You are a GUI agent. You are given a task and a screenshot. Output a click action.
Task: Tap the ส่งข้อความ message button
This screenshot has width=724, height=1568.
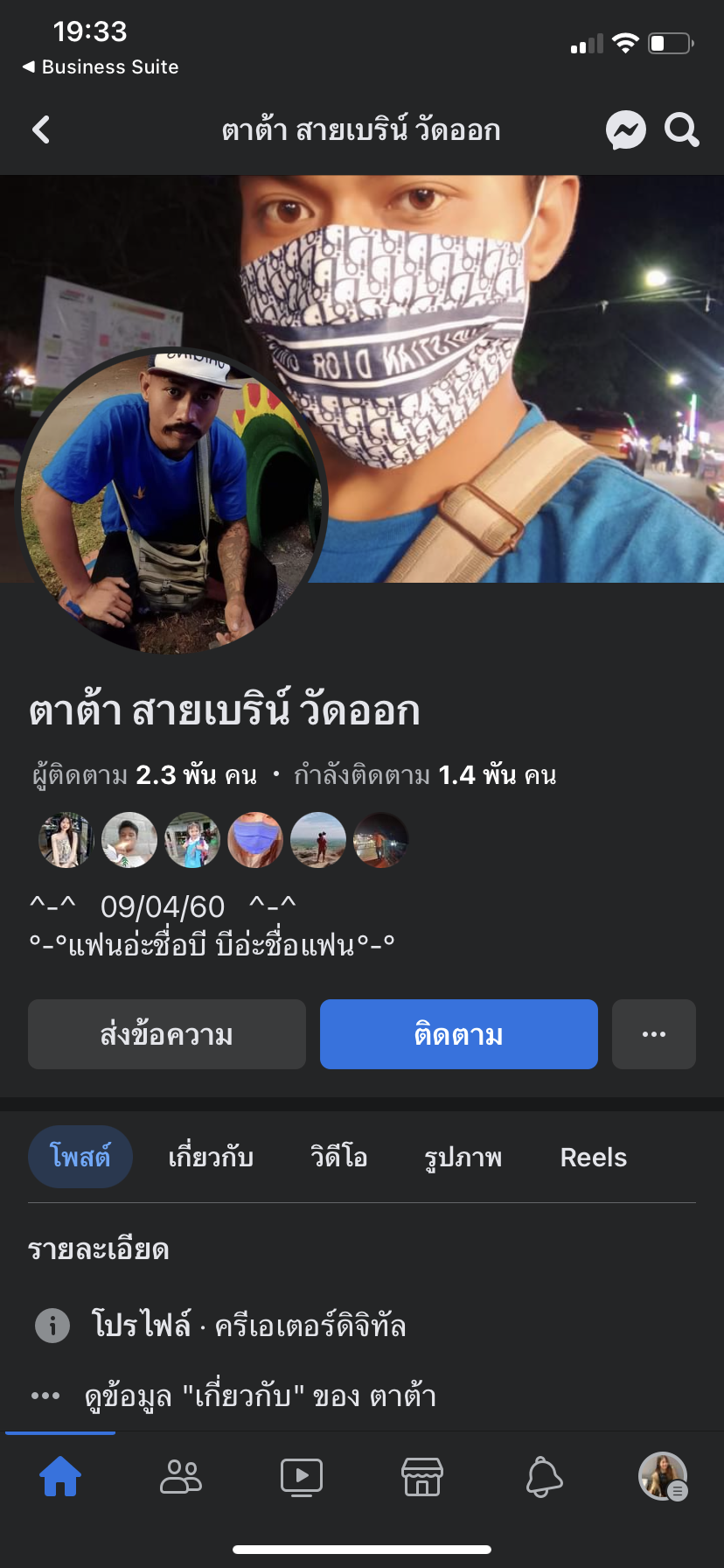pos(167,1034)
